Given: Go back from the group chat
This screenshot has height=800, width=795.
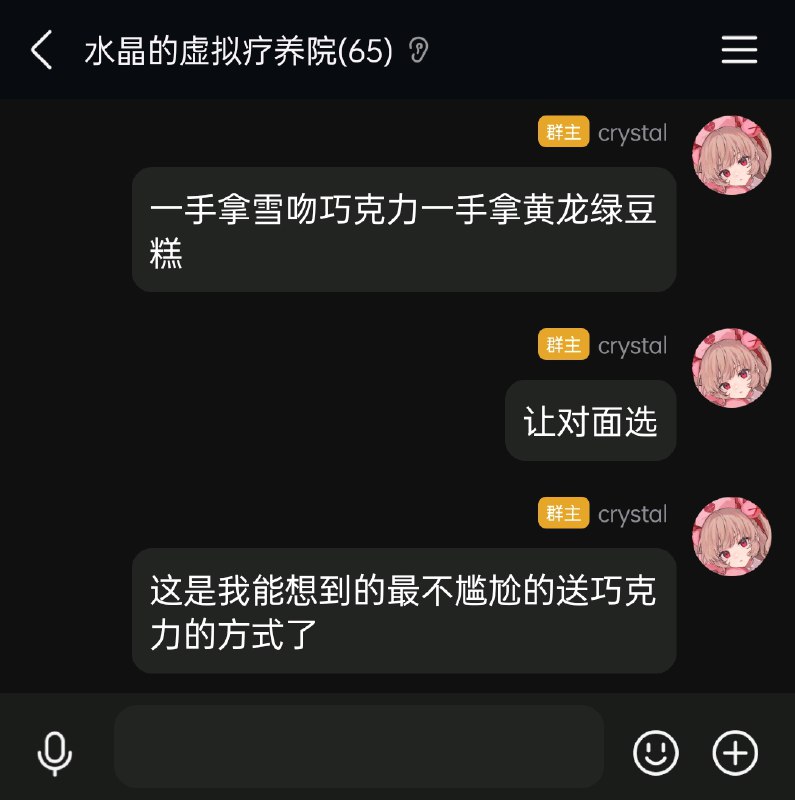Looking at the screenshot, I should 41,50.
